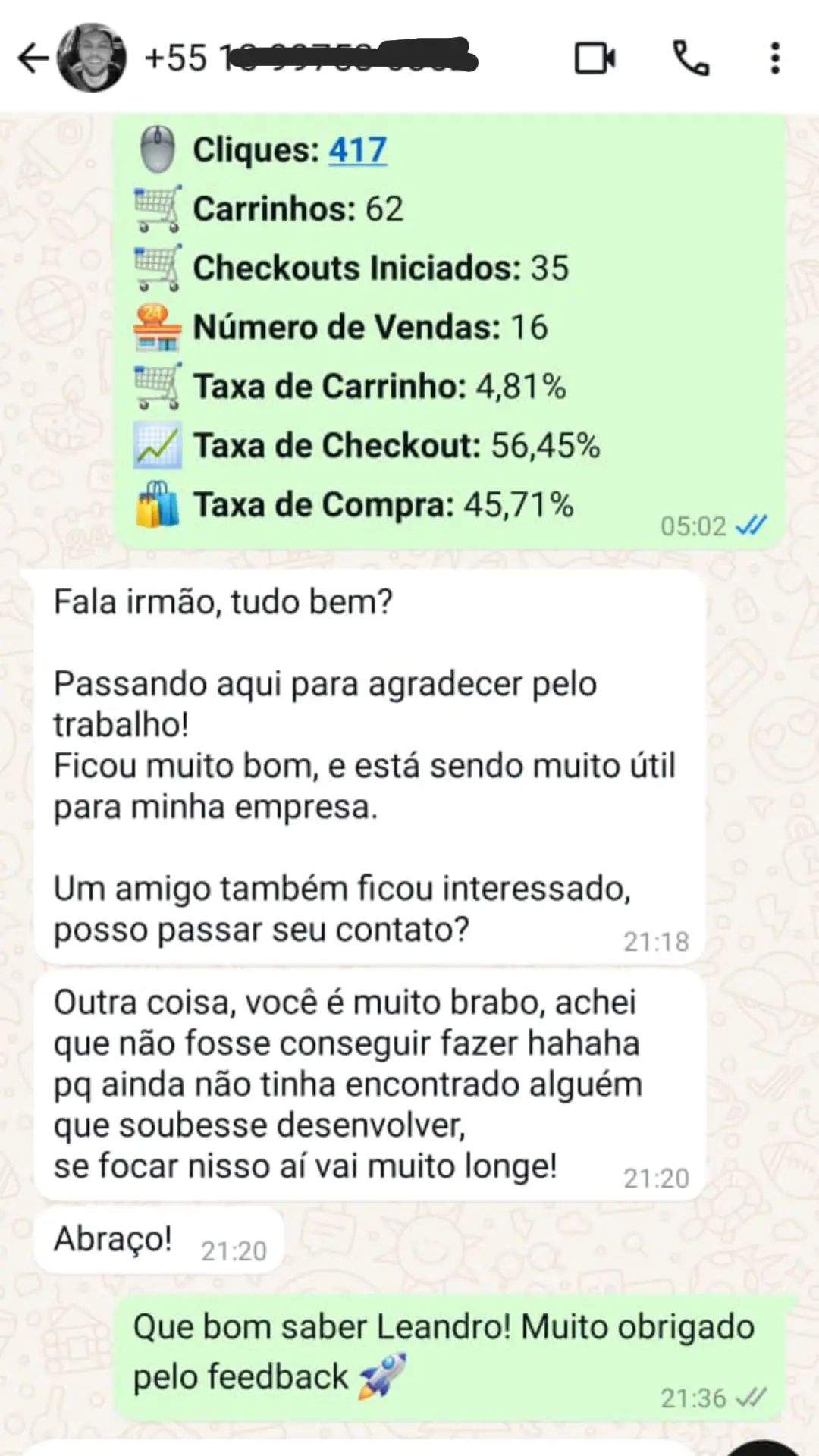This screenshot has width=819, height=1456.
Task: Start a video call with this contact
Action: pos(595,58)
